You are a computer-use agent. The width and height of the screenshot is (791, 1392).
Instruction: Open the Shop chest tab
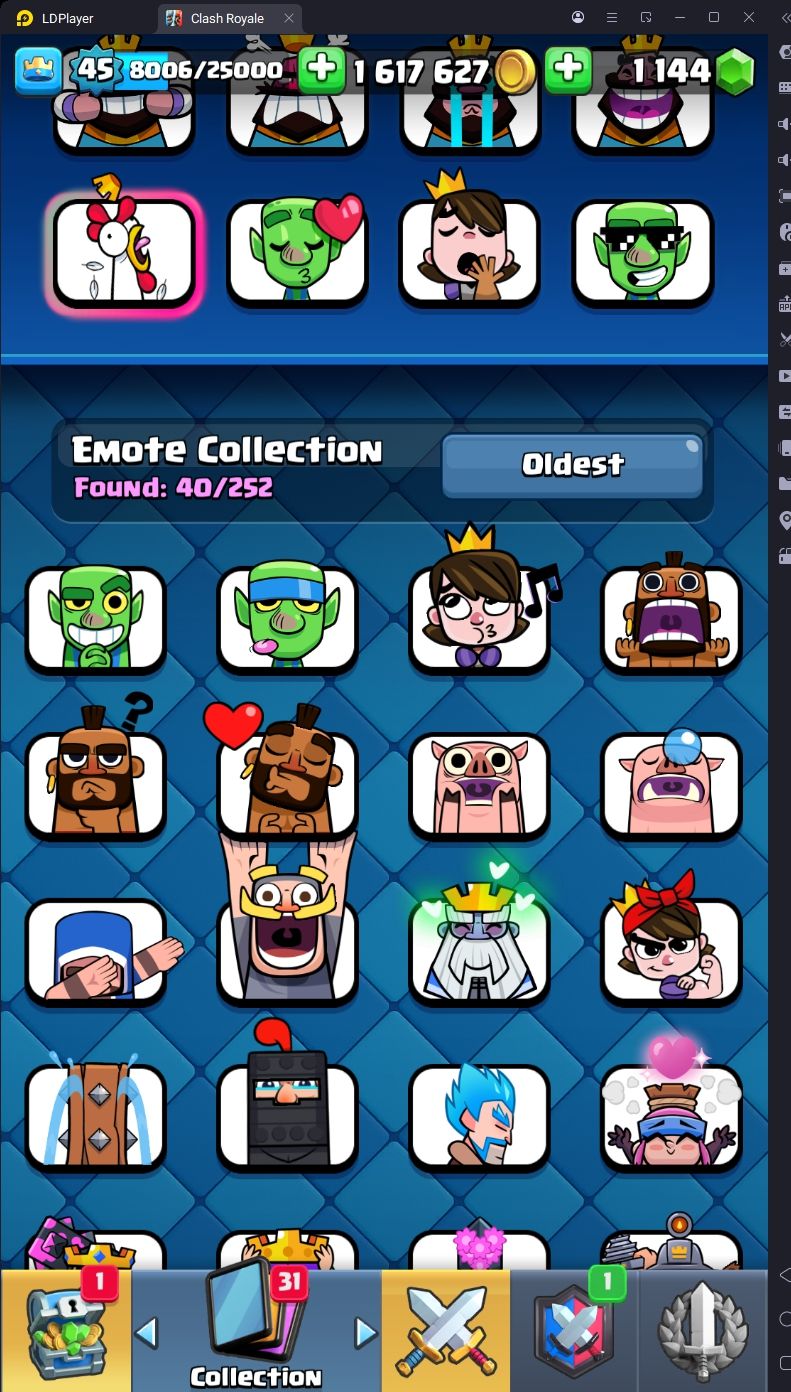point(66,1330)
